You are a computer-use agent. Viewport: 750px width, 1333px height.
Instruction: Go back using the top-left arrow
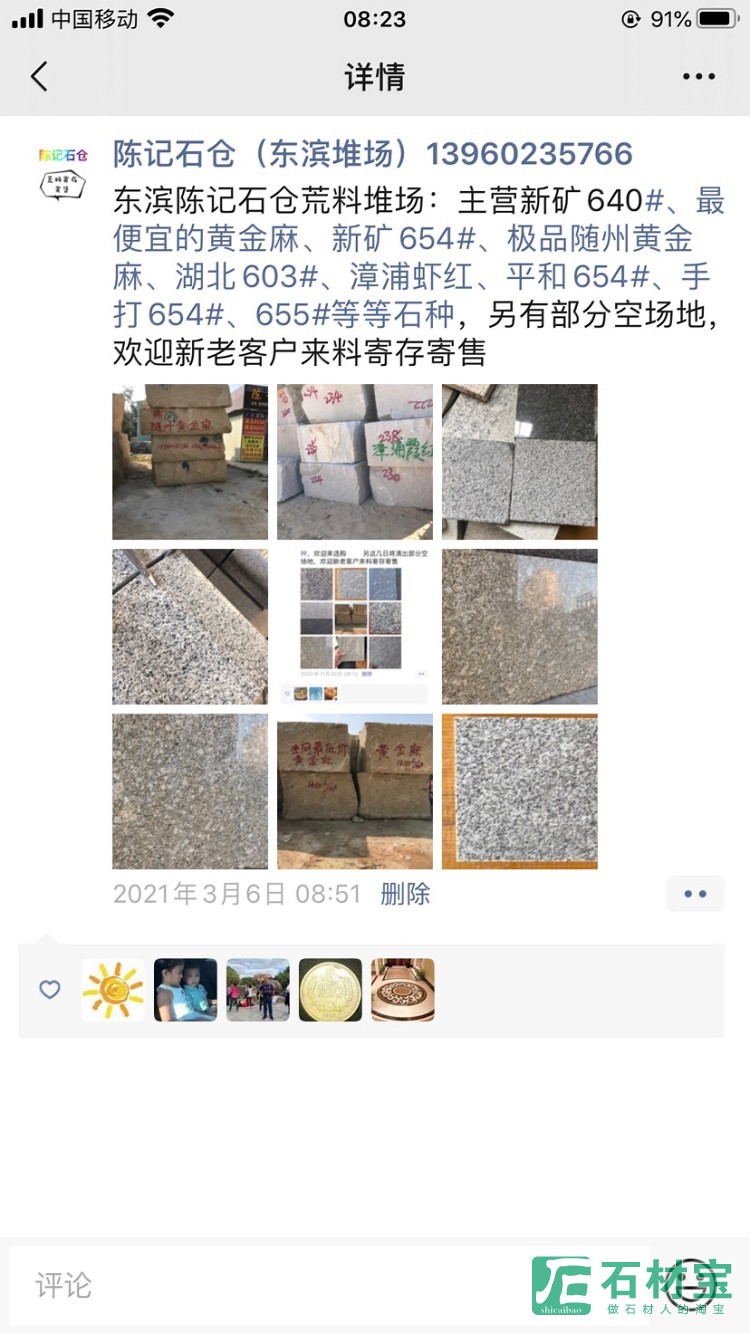40,77
